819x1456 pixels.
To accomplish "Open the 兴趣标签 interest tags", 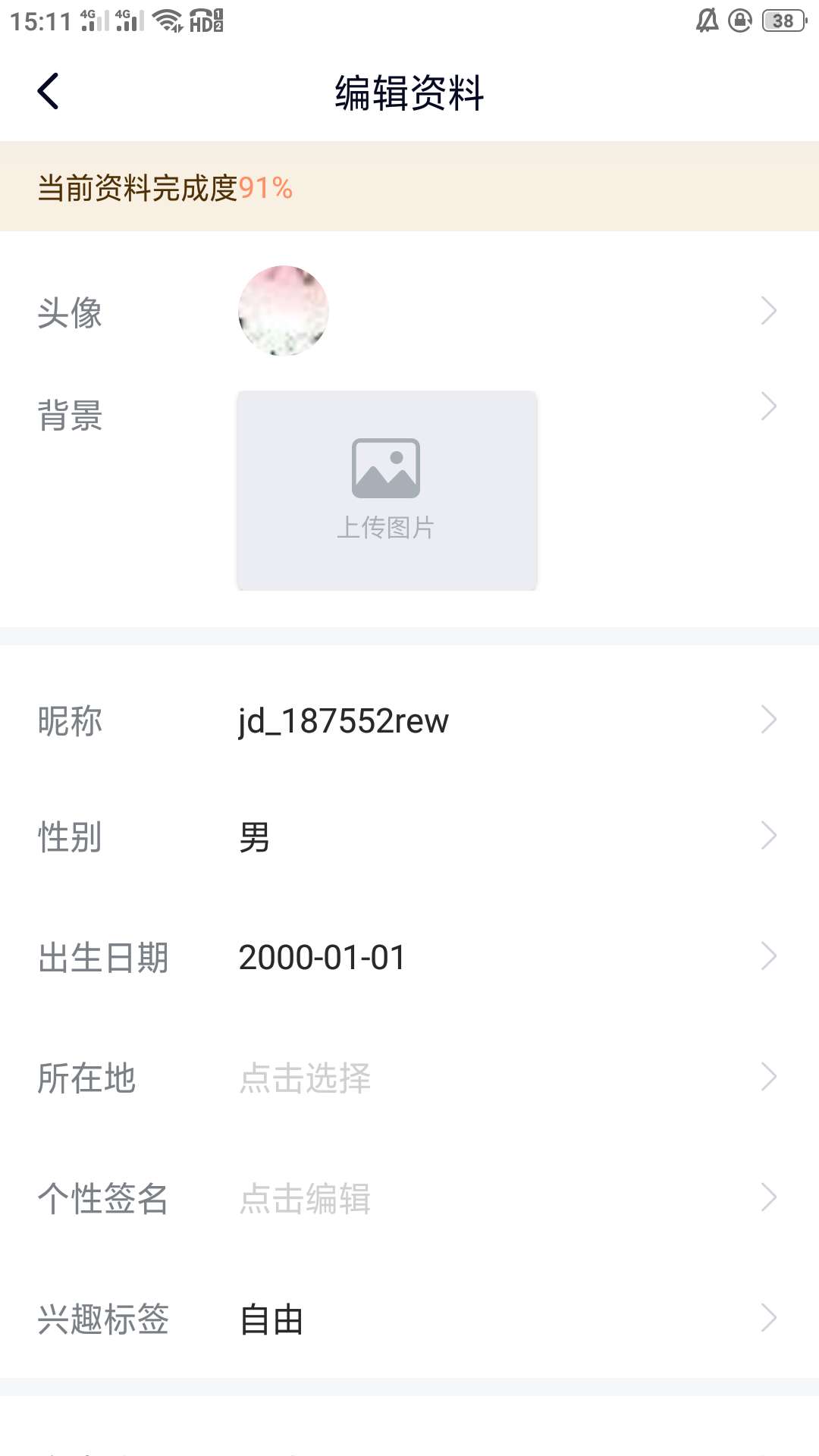I will 409,1319.
